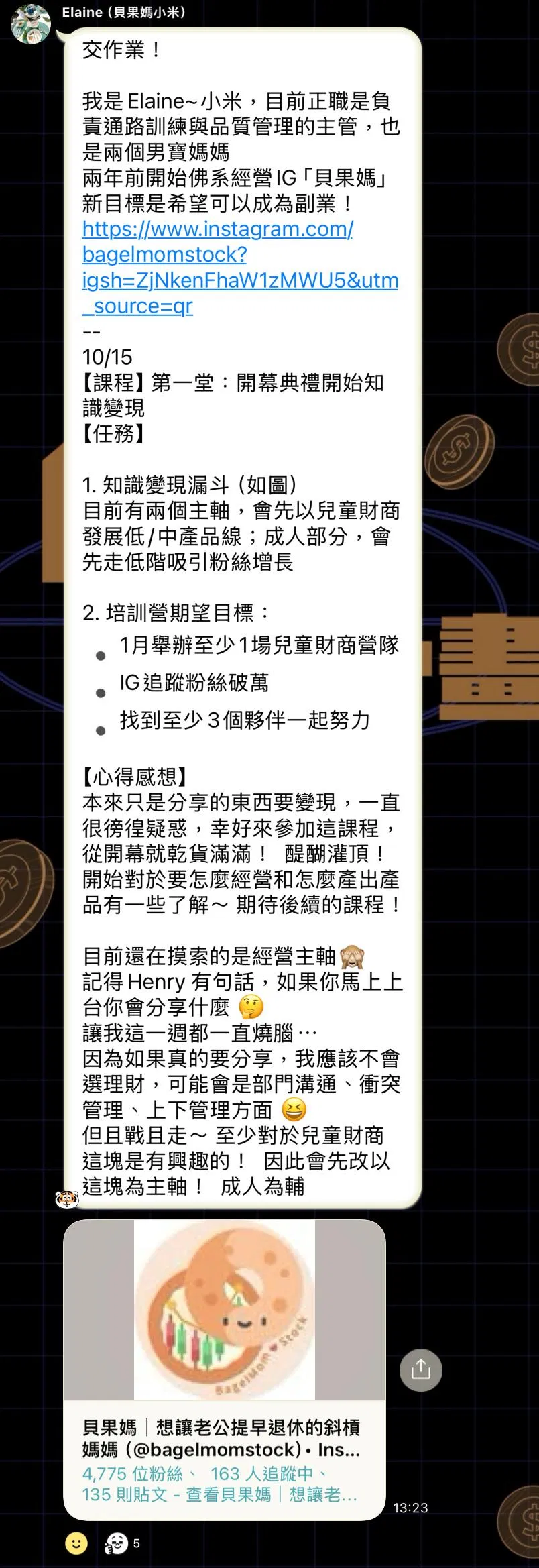Open Elaine's profile avatar

pyautogui.click(x=31, y=24)
